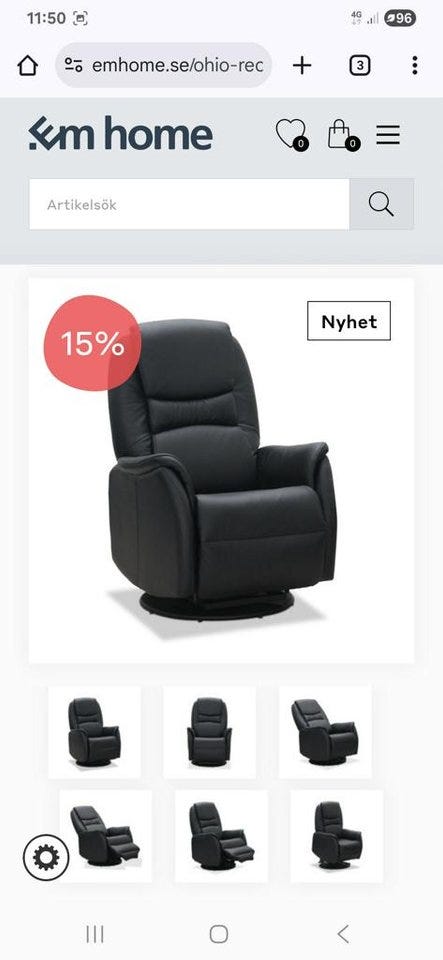This screenshot has width=443, height=960.
Task: Submit search with the magnifier button
Action: coord(381,204)
